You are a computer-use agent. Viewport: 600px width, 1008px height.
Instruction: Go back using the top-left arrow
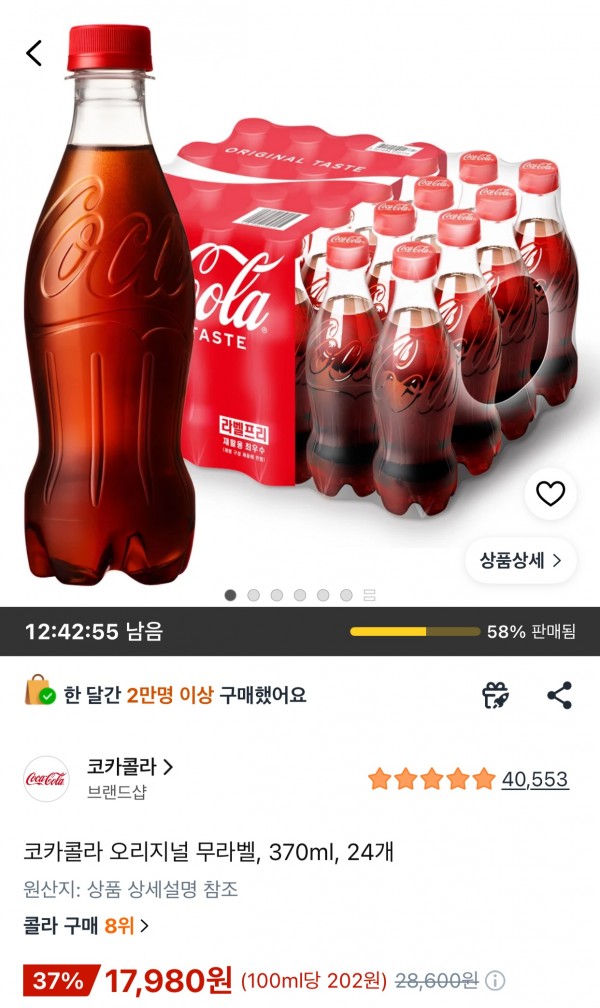(34, 53)
